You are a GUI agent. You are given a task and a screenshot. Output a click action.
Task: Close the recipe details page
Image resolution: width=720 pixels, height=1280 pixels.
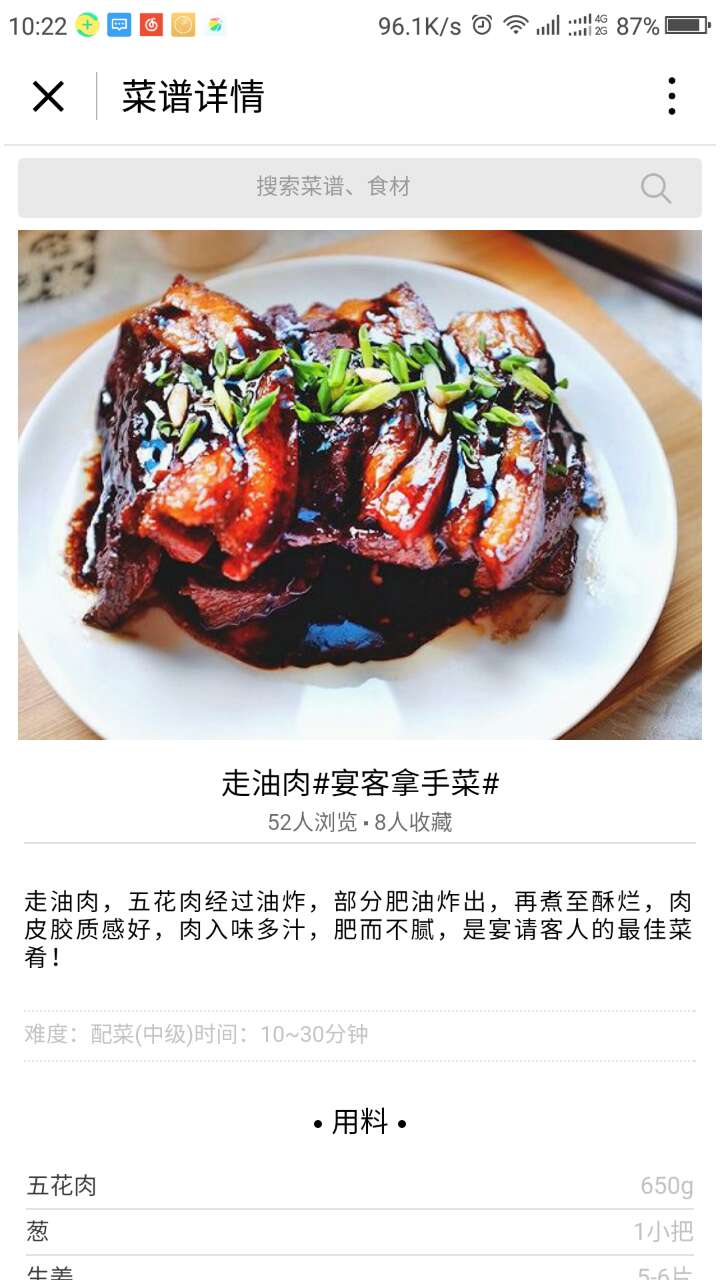[x=48, y=97]
